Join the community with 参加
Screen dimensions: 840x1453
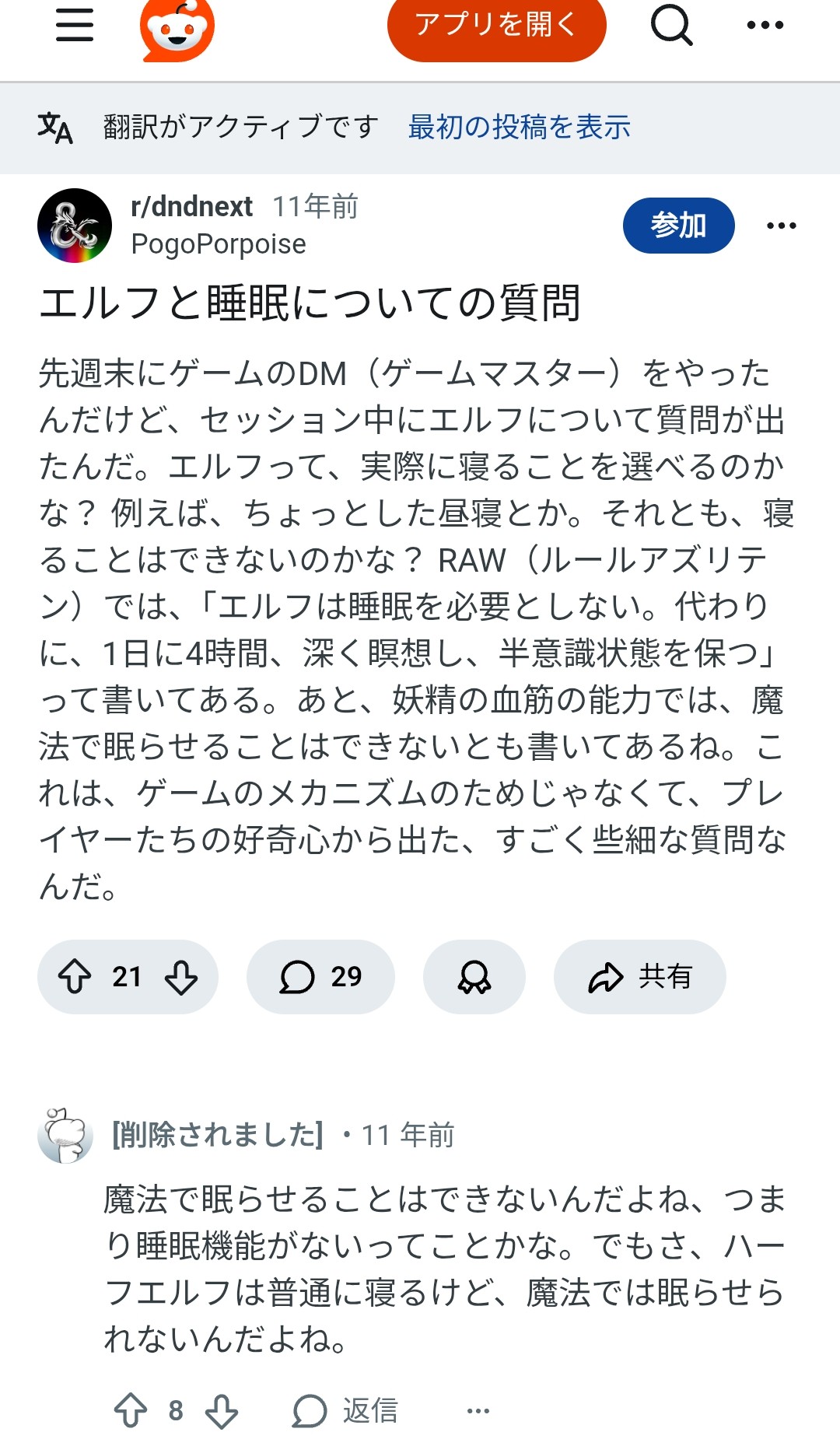678,226
